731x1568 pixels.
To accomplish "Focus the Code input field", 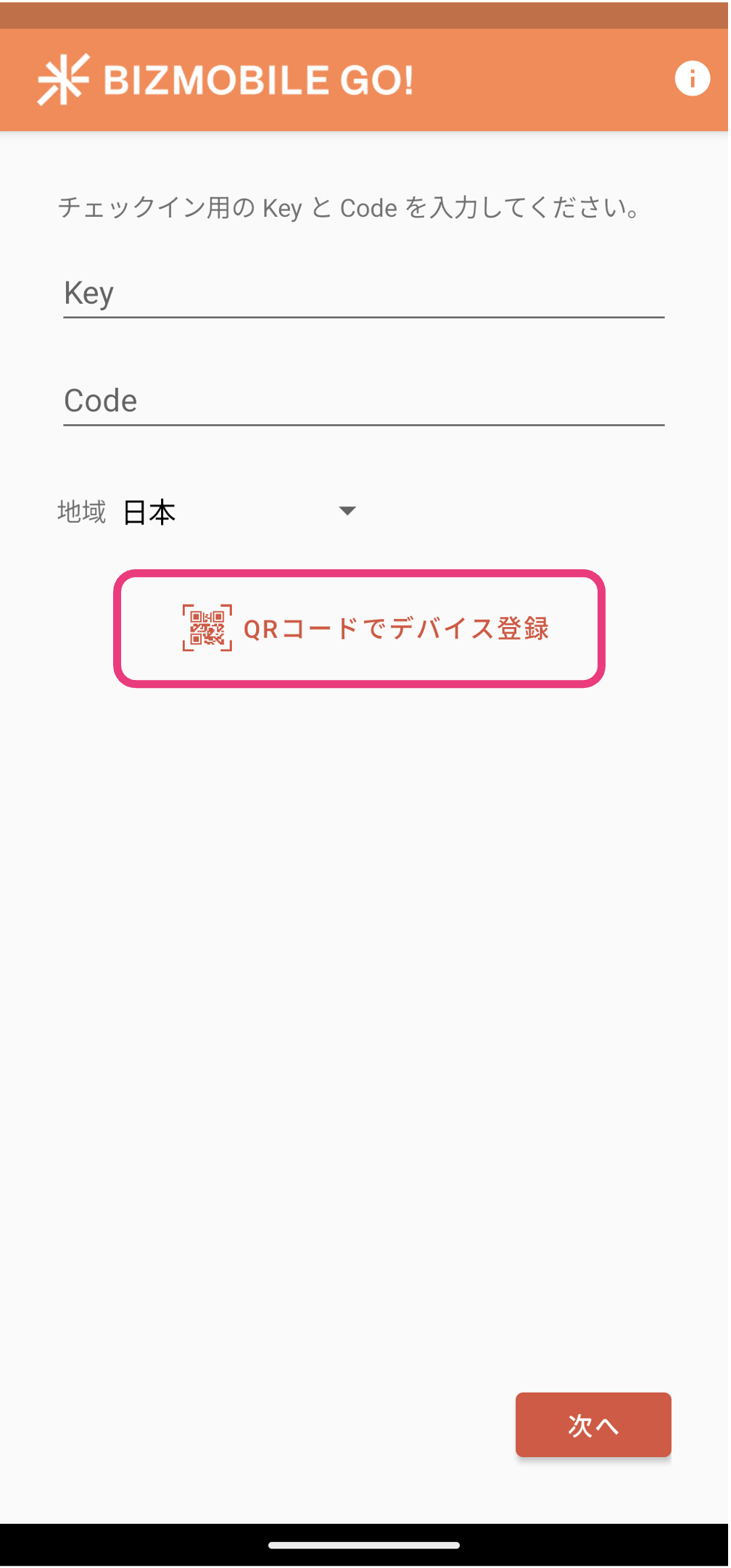I will click(363, 401).
